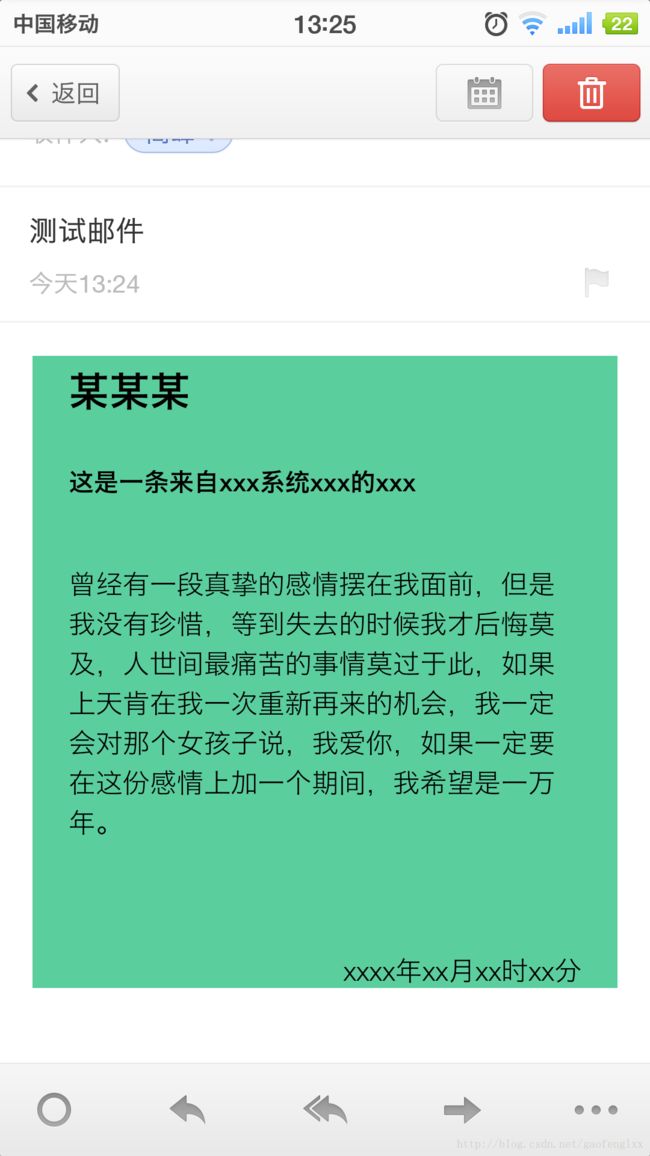The height and width of the screenshot is (1156, 650).
Task: Open the calendar button in the top bar
Action: pyautogui.click(x=484, y=93)
